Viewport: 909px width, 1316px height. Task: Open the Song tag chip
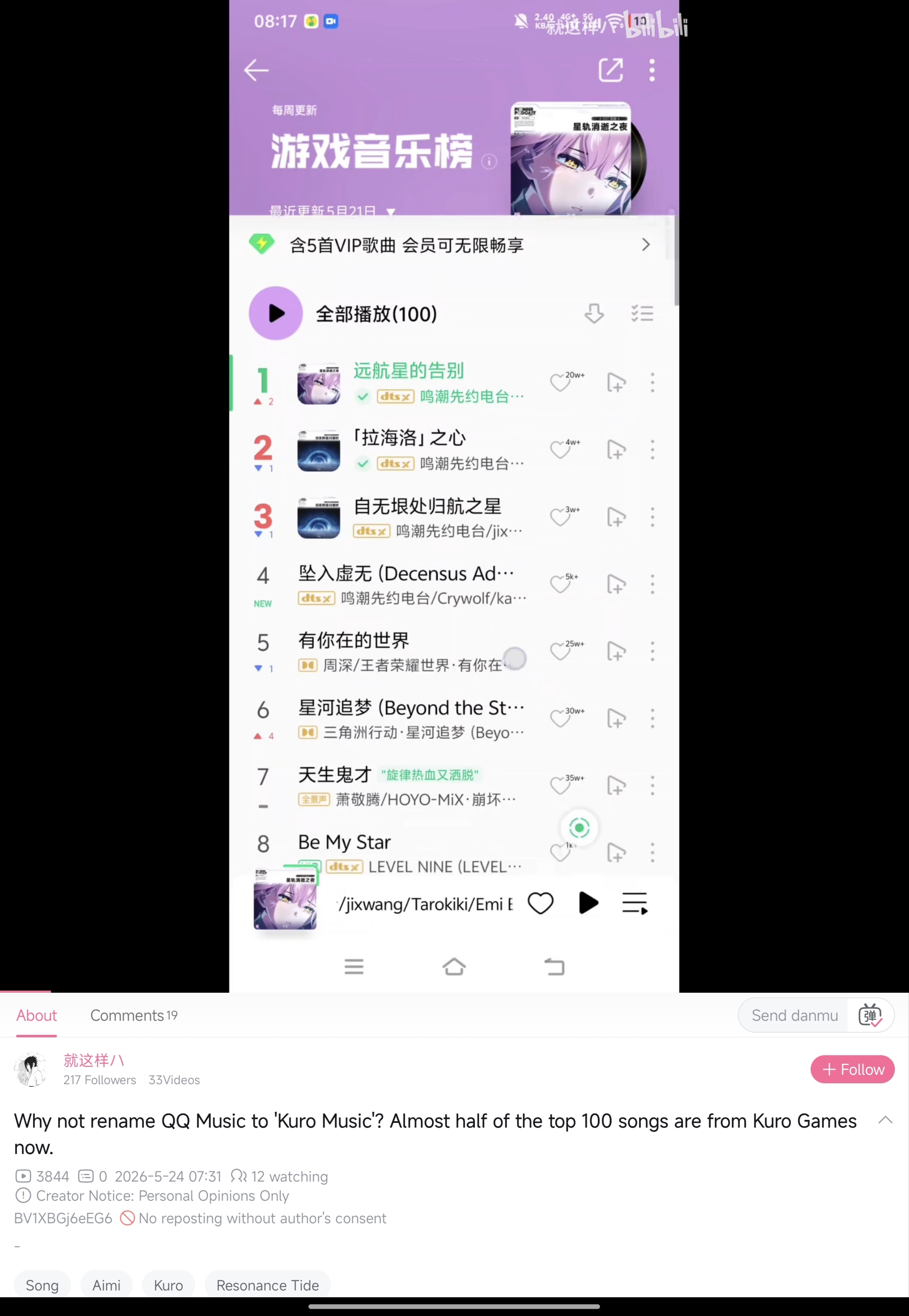coord(42,1285)
